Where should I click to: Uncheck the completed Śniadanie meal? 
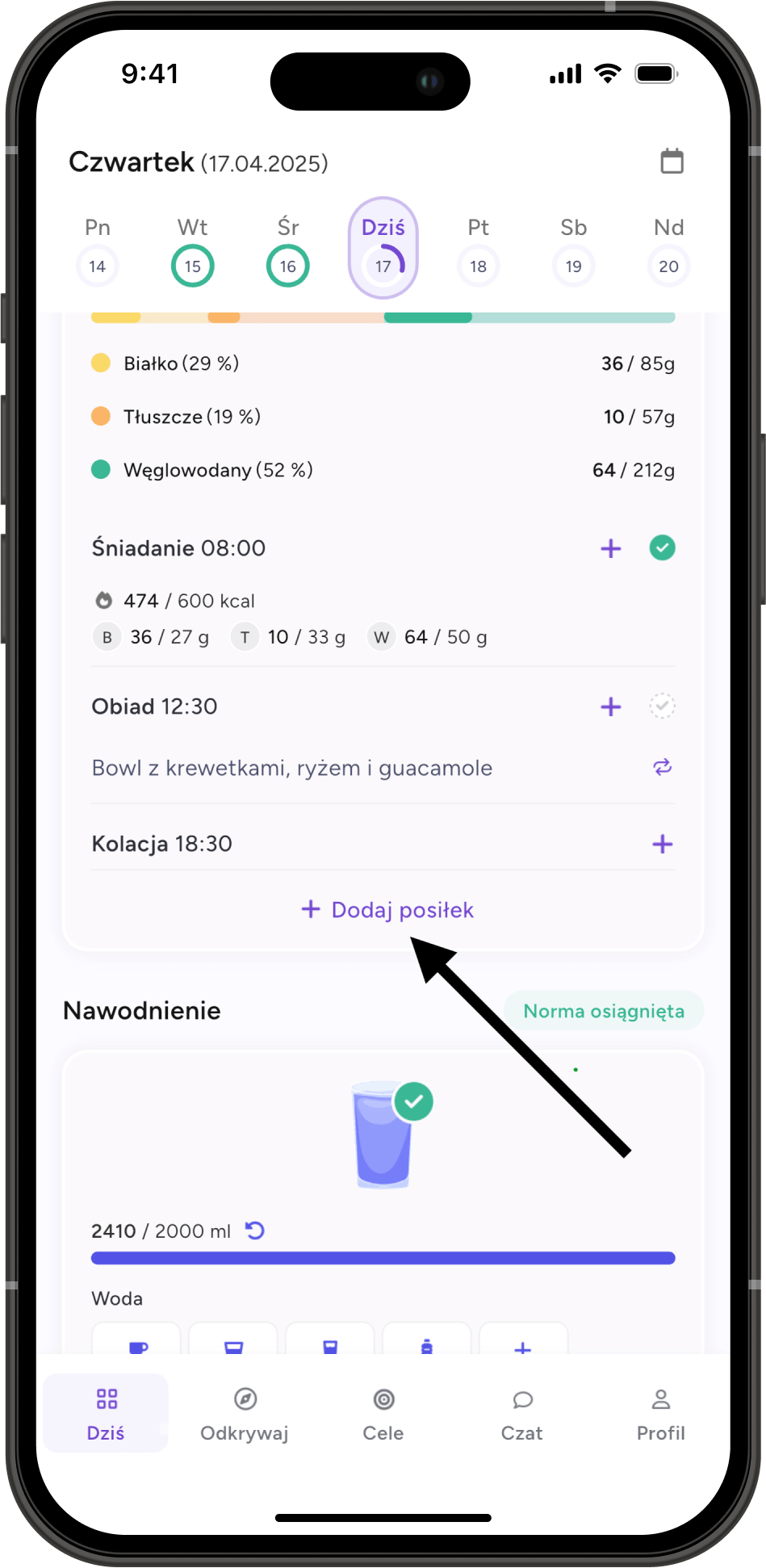pos(662,548)
